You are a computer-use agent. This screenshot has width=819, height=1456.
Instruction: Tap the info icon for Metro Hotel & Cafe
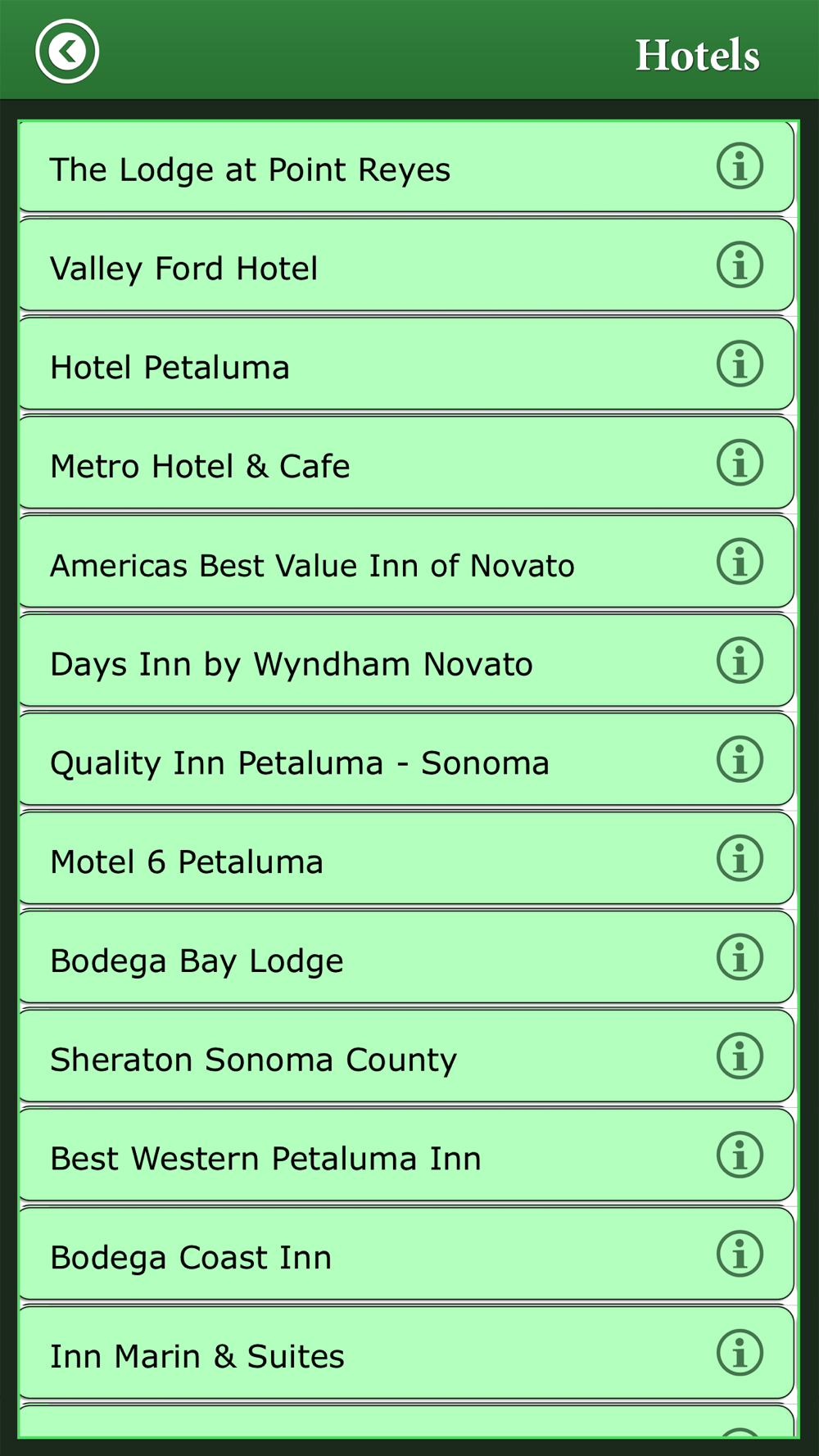[x=740, y=463]
